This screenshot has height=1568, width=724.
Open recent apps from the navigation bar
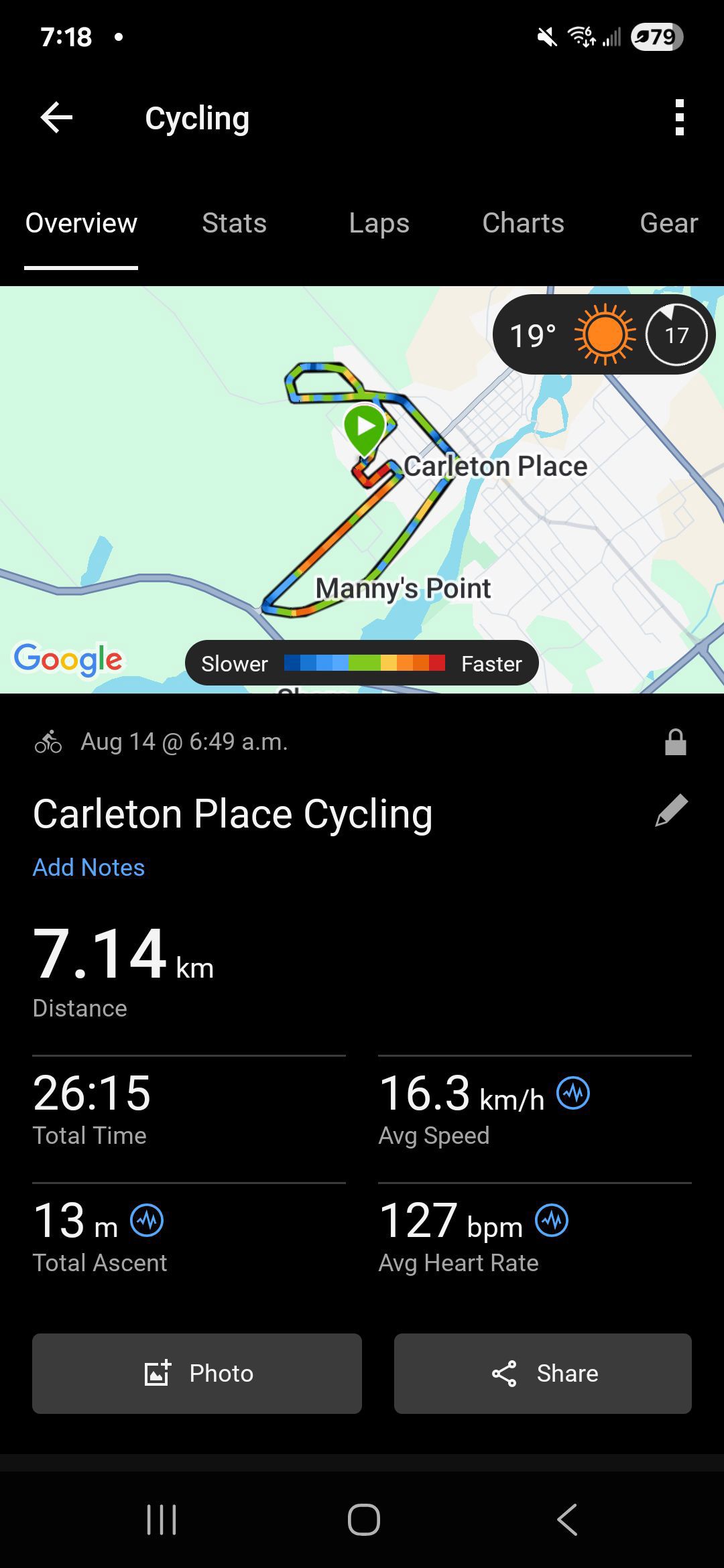[x=162, y=1519]
